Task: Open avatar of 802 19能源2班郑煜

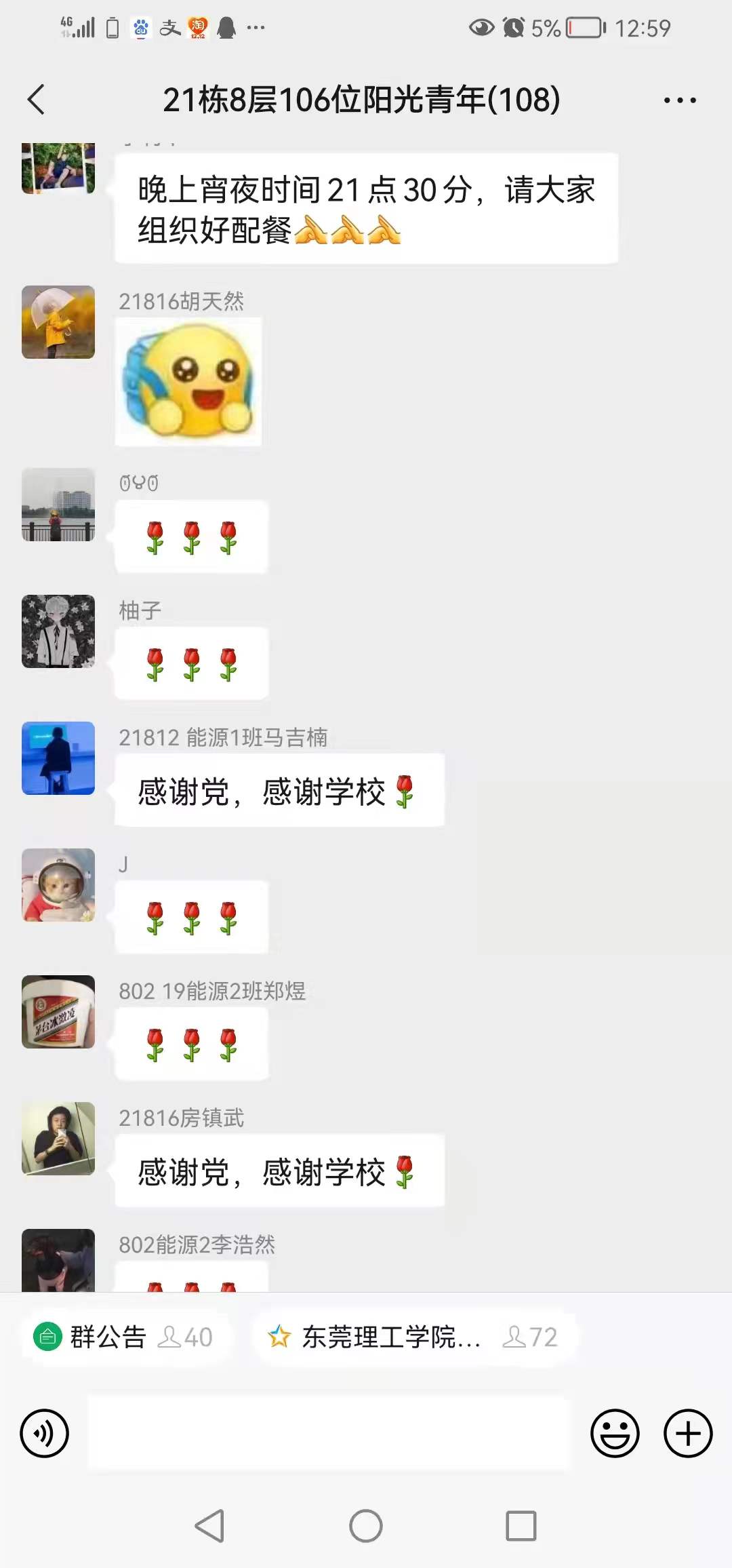Action: click(x=58, y=1012)
